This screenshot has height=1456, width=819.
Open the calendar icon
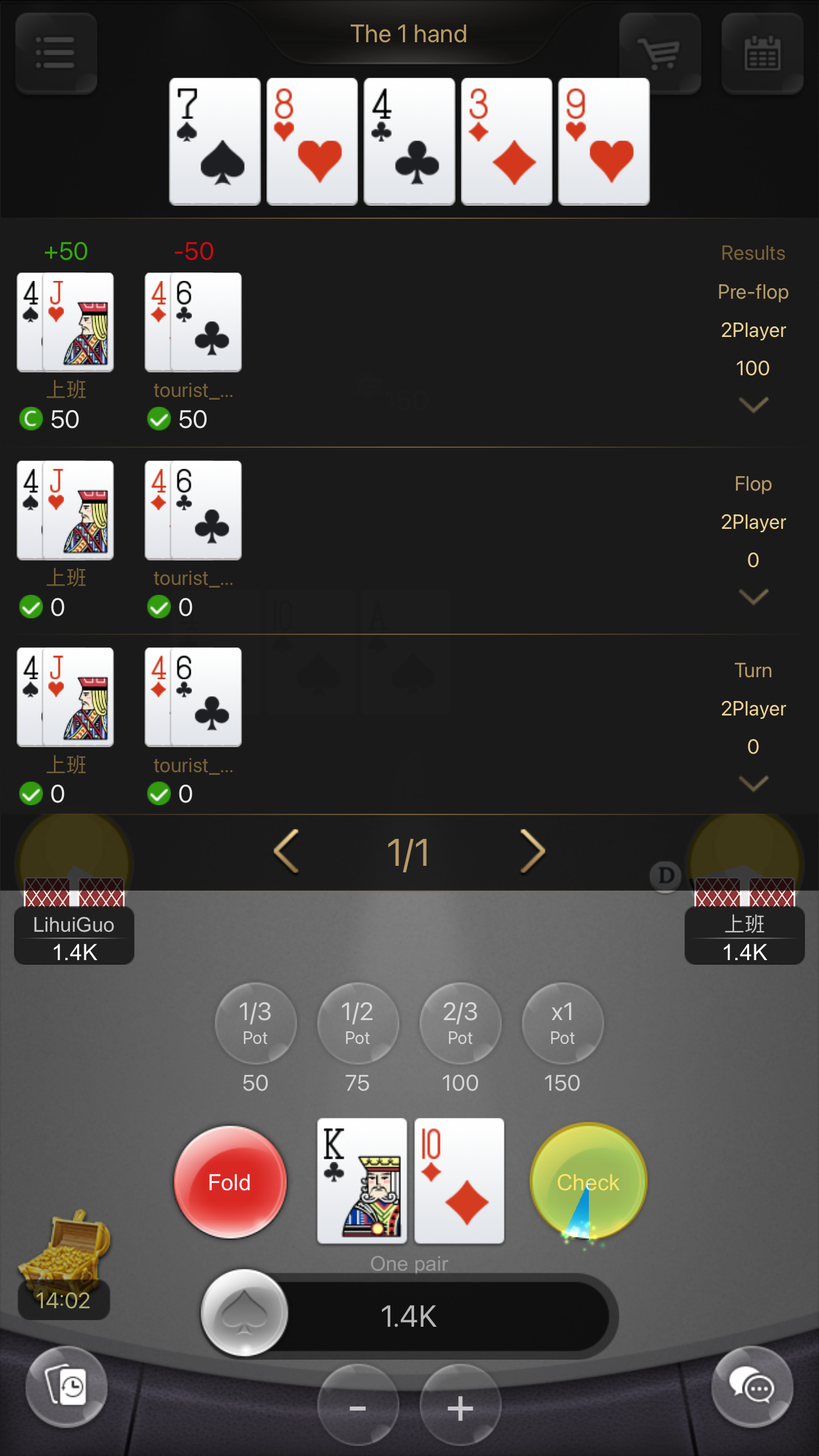coord(762,53)
